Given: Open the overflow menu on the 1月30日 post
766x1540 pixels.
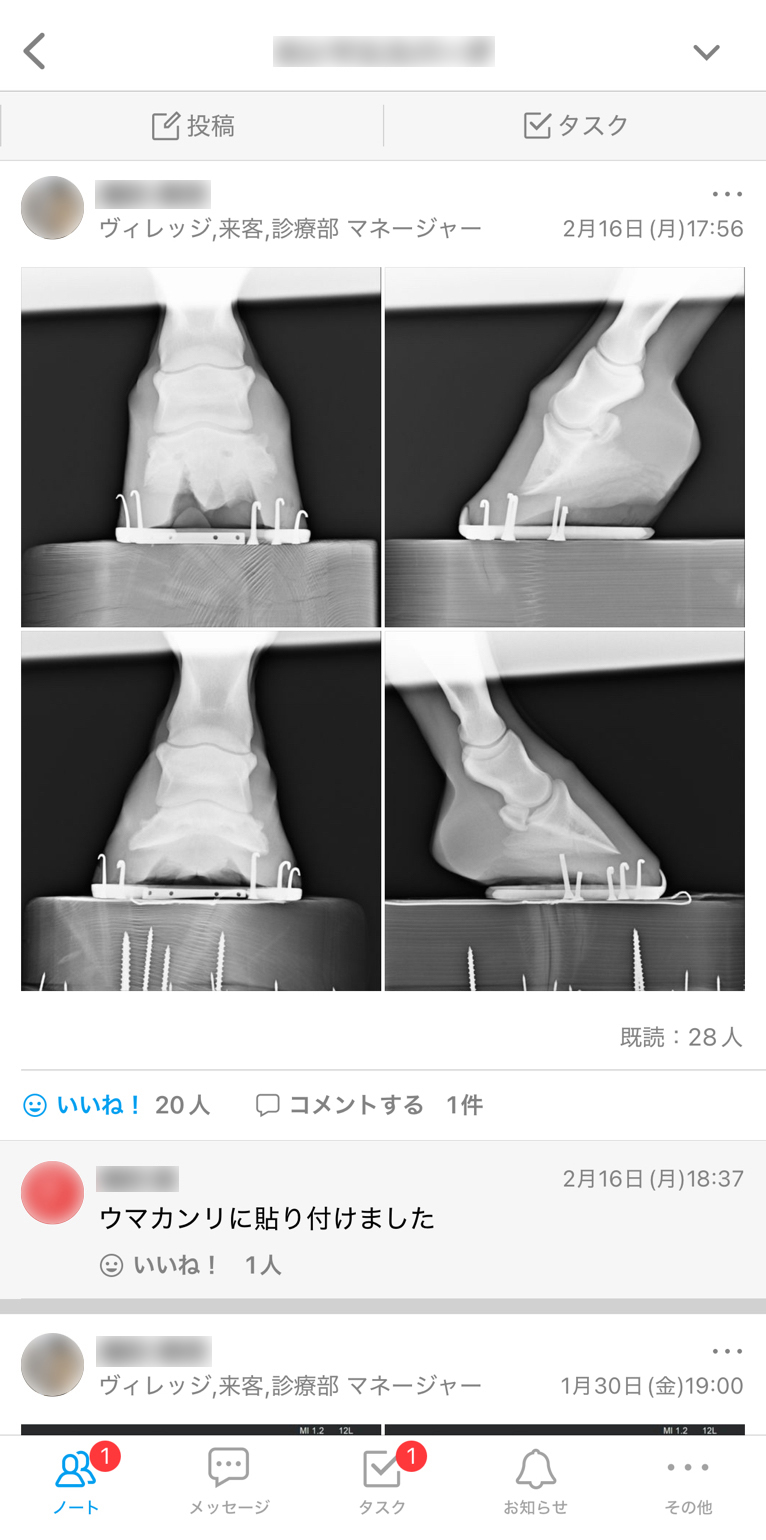Looking at the screenshot, I should tap(727, 1351).
